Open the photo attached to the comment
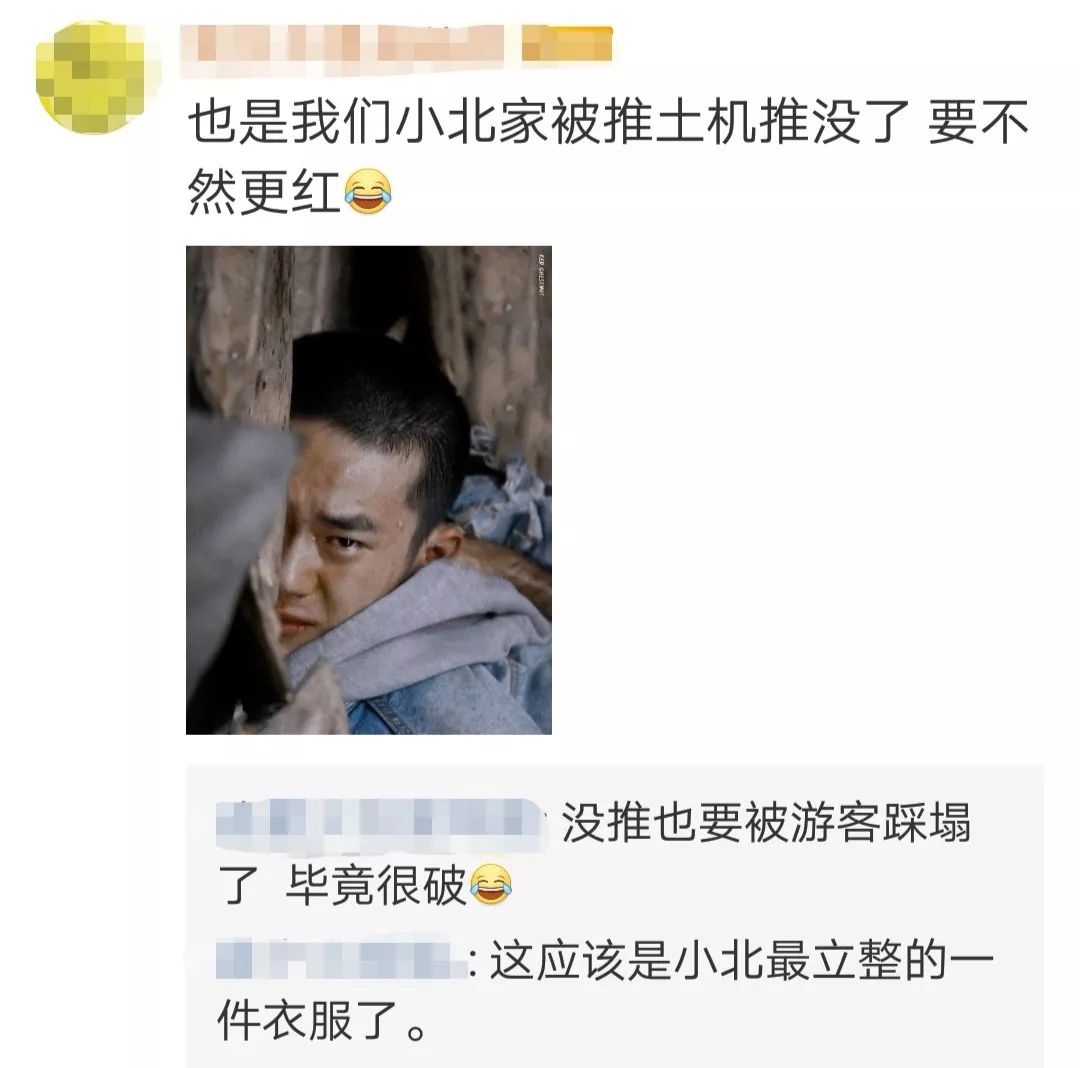Screen dimensions: 1080x1068 [368, 490]
